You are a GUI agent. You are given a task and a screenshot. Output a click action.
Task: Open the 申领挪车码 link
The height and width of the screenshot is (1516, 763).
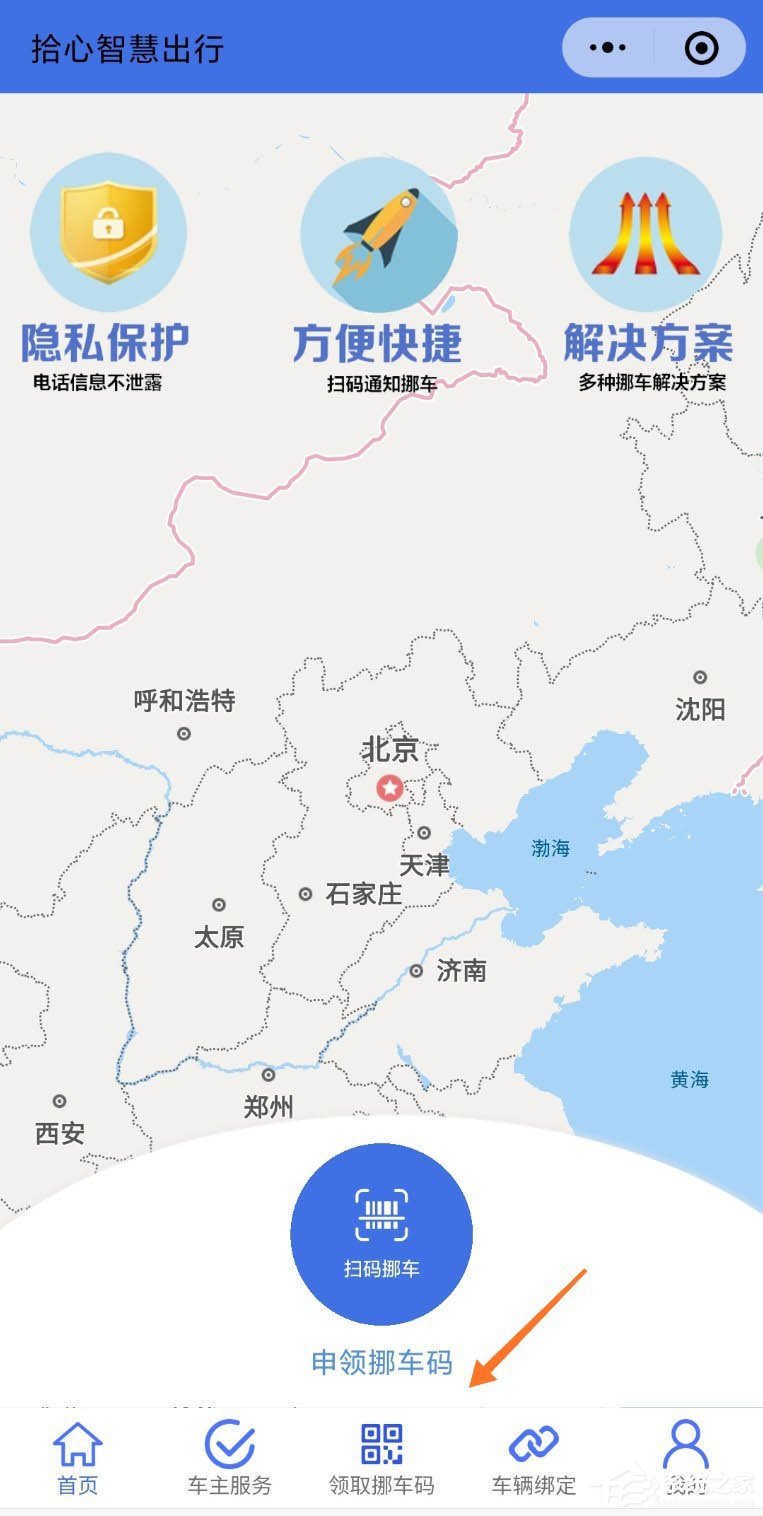(380, 1362)
